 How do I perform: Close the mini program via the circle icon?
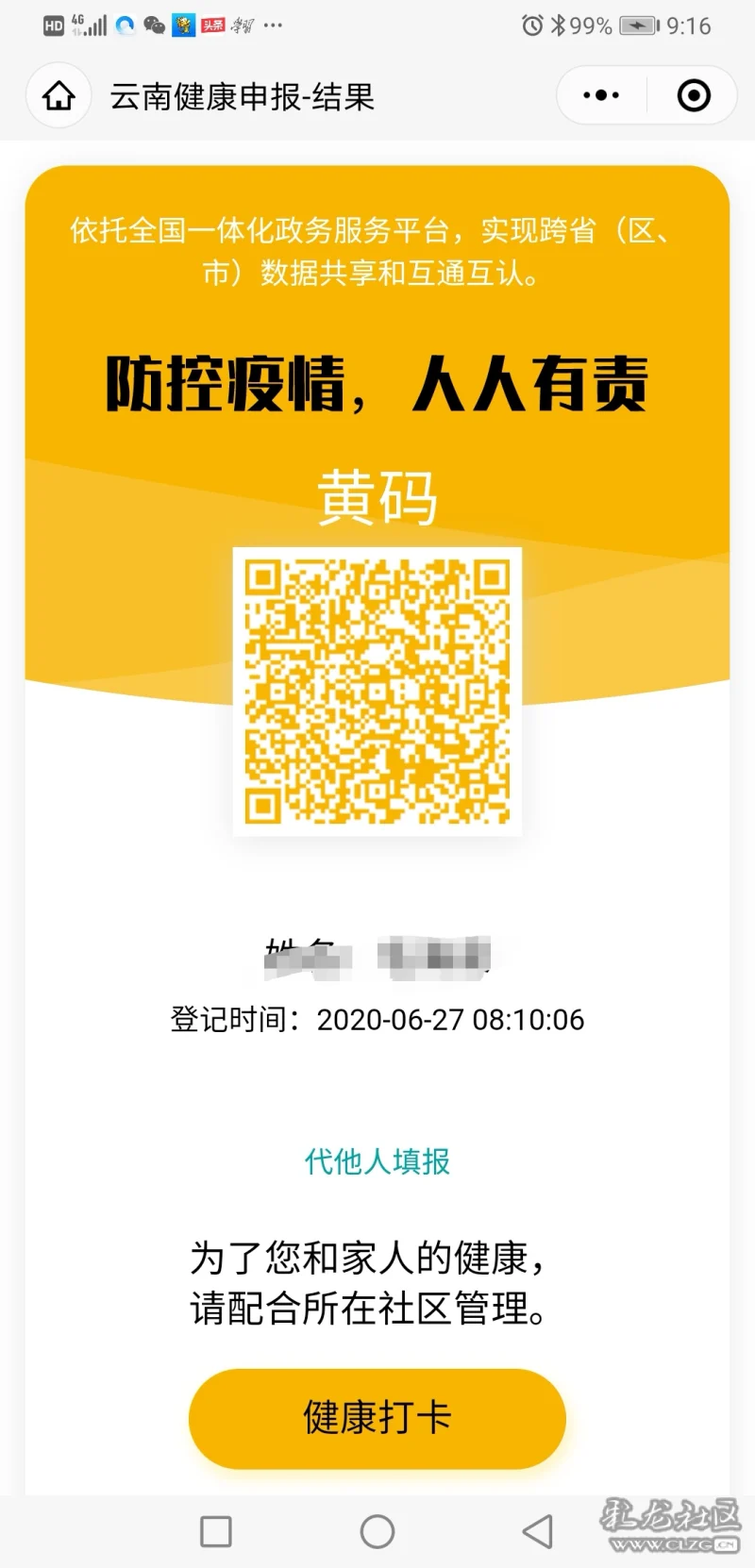tap(694, 95)
